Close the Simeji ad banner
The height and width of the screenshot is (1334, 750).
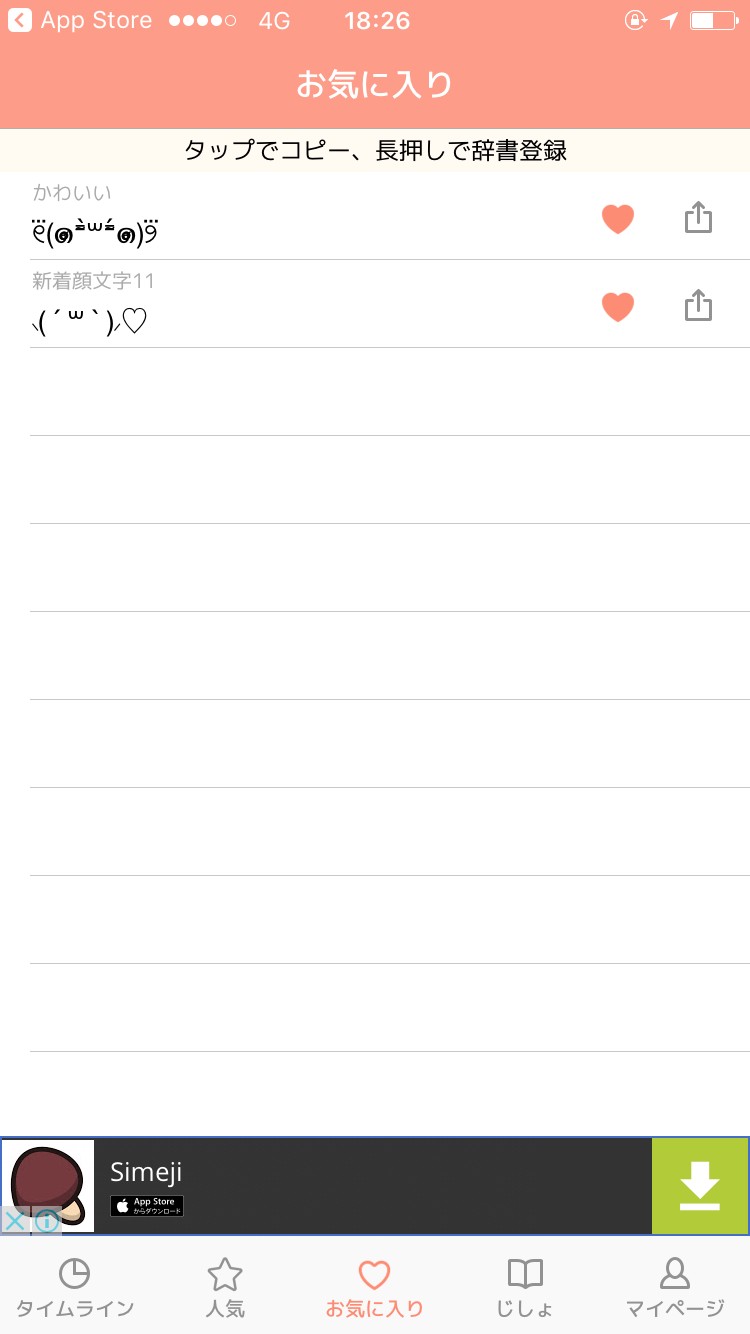pyautogui.click(x=15, y=1221)
